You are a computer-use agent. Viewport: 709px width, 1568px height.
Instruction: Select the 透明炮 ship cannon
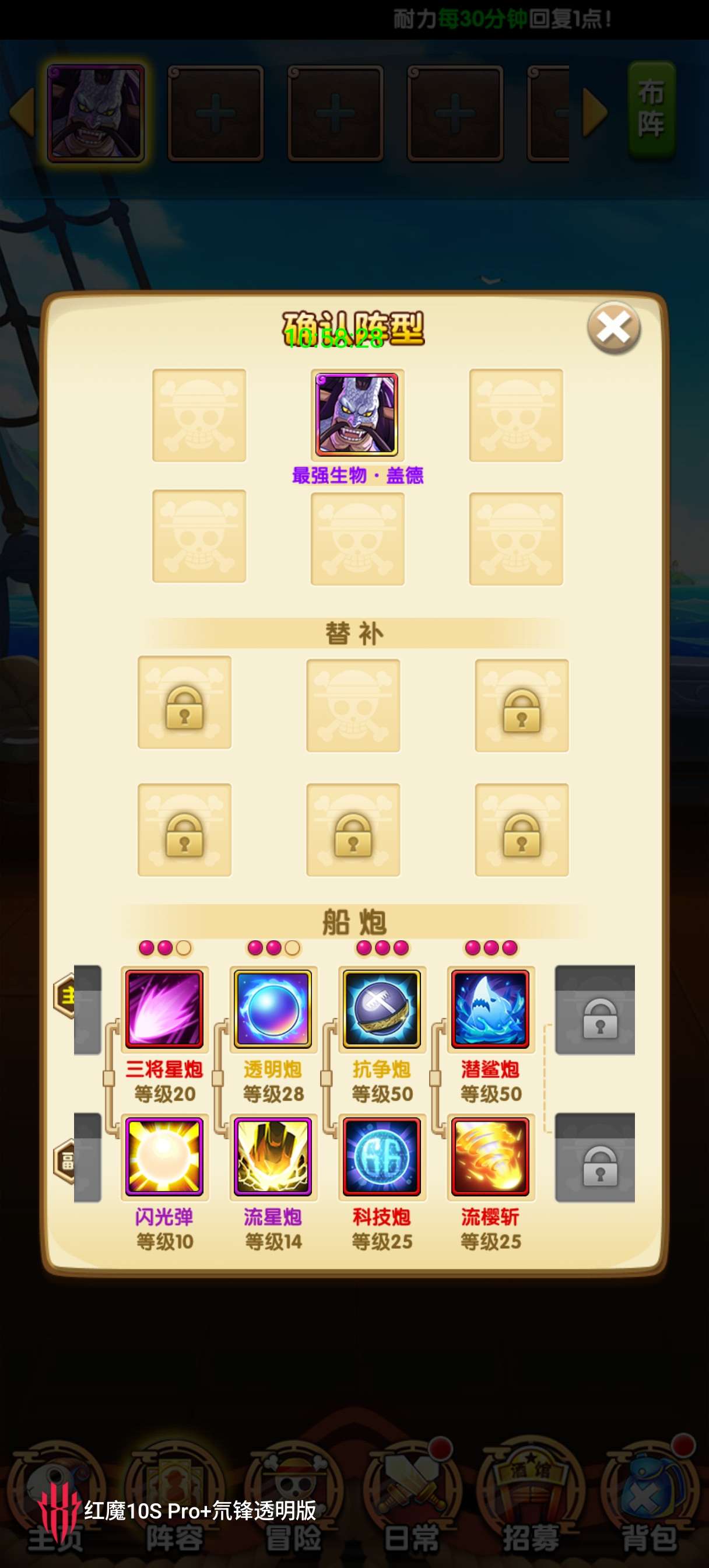273,1009
